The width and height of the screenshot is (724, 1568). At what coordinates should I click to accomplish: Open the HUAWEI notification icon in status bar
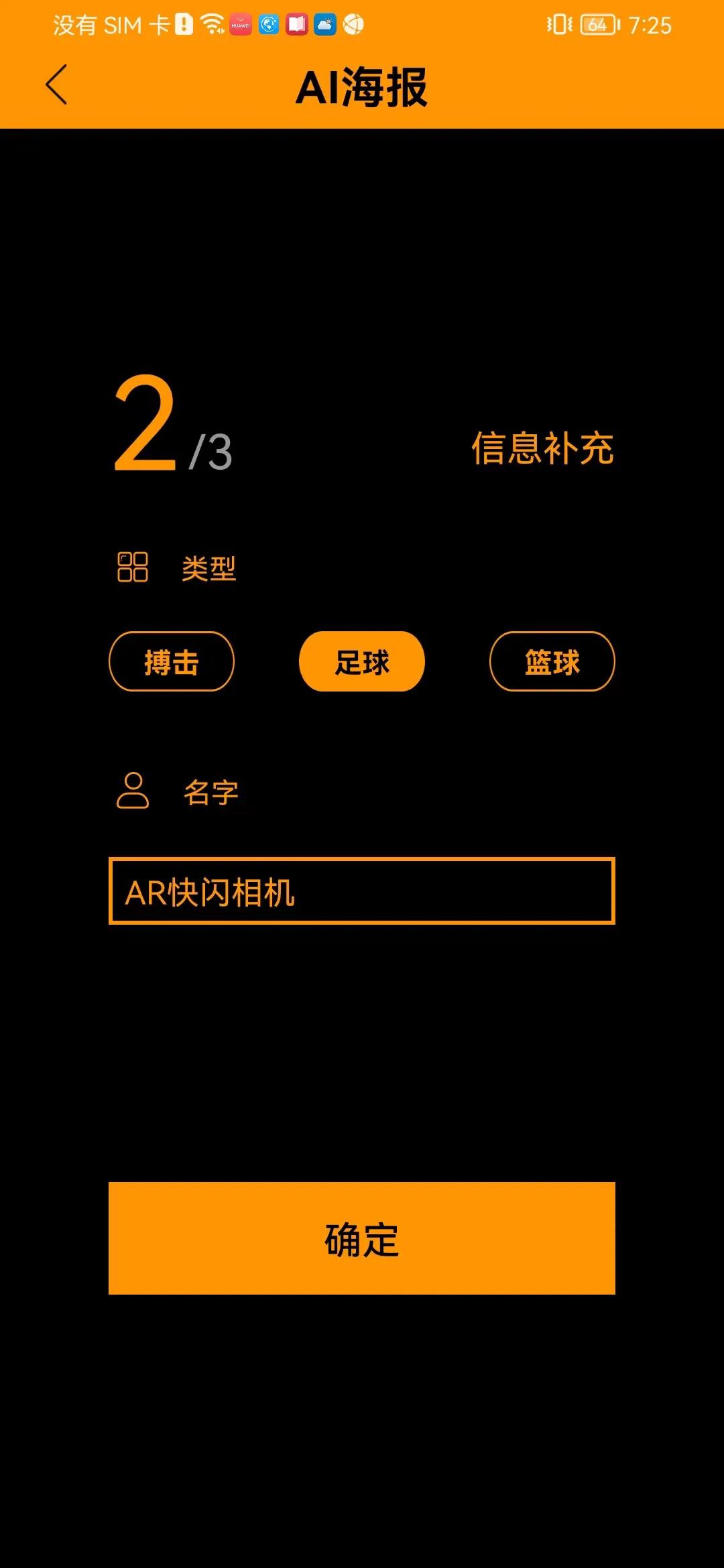point(241,24)
